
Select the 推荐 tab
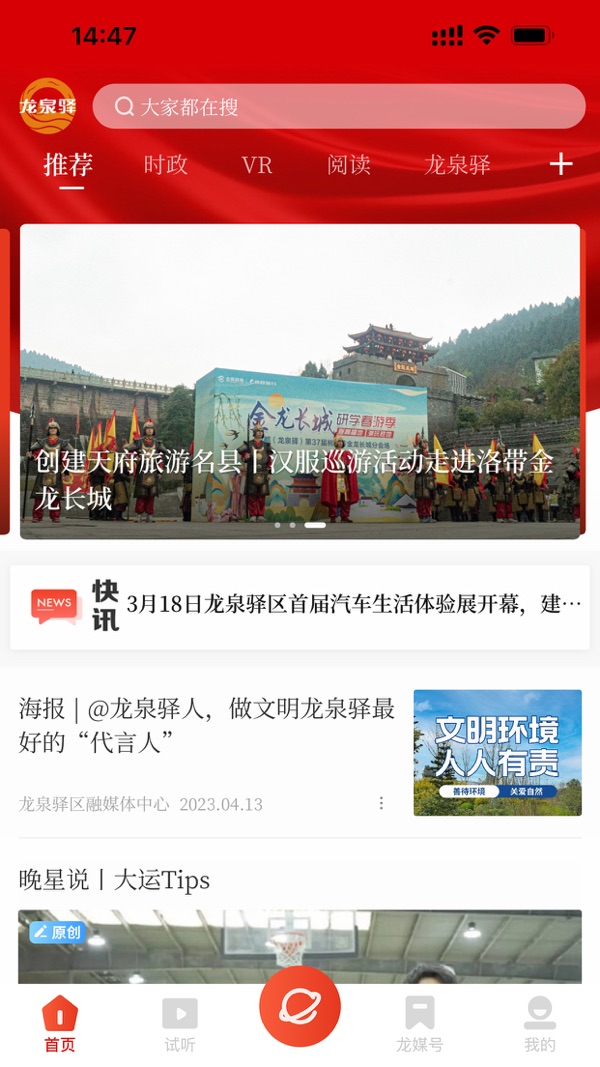pos(68,165)
